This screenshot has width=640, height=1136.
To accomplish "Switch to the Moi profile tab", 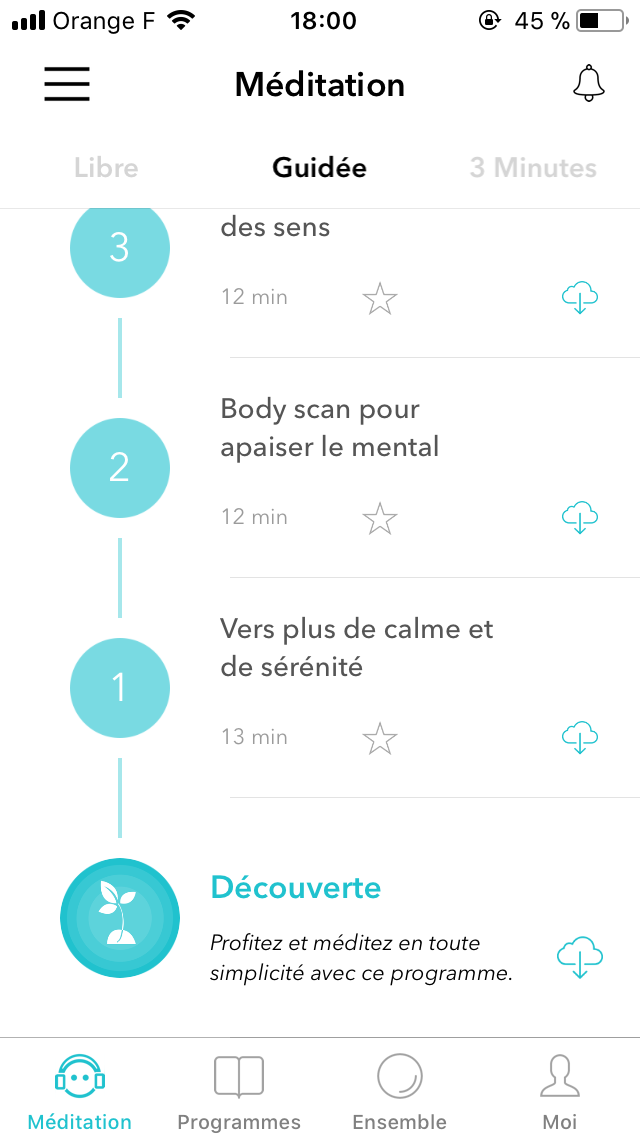I will pos(560,1090).
